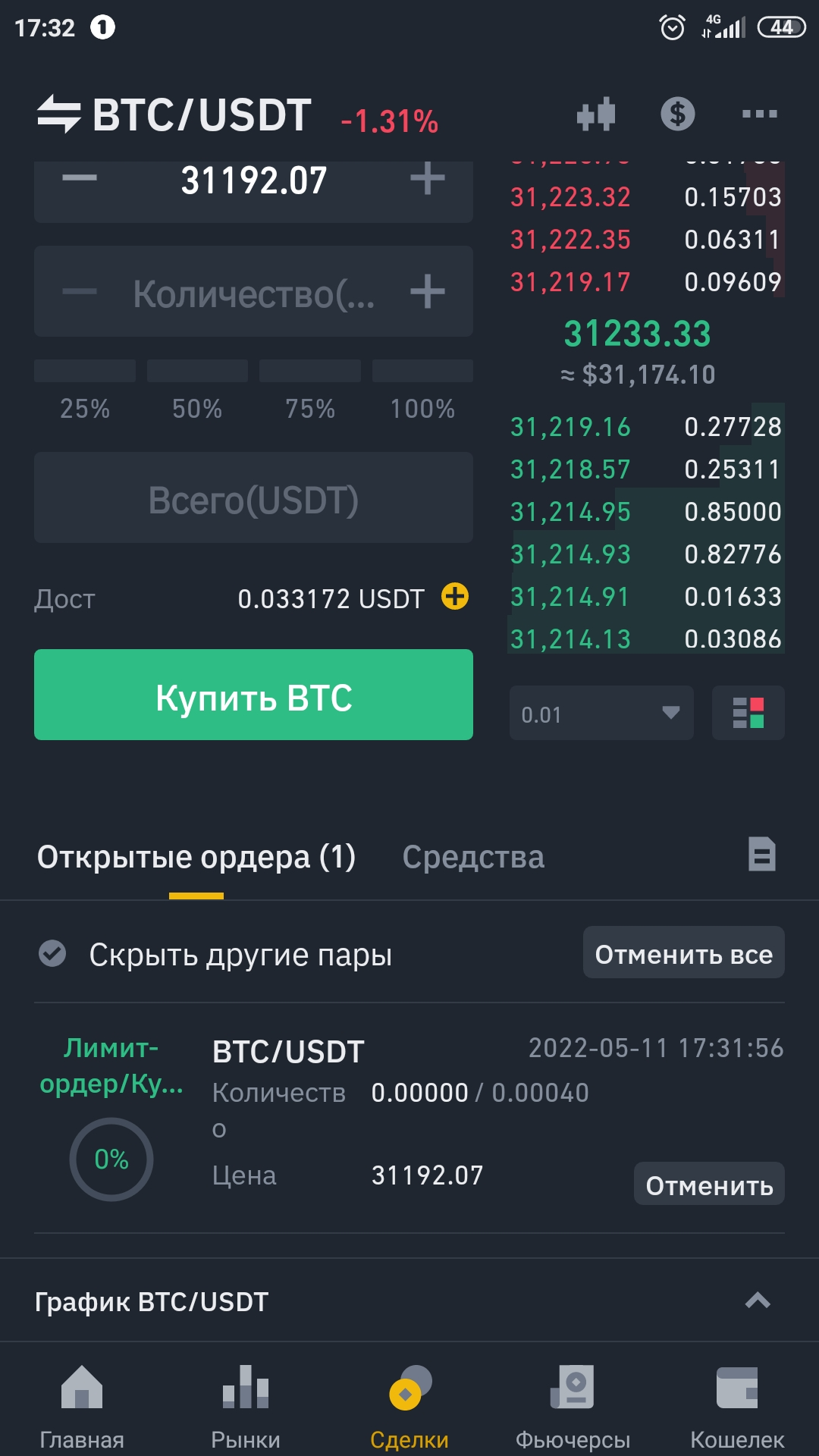819x1456 pixels.
Task: Tap the Всего(USDT) total field
Action: coord(253,499)
